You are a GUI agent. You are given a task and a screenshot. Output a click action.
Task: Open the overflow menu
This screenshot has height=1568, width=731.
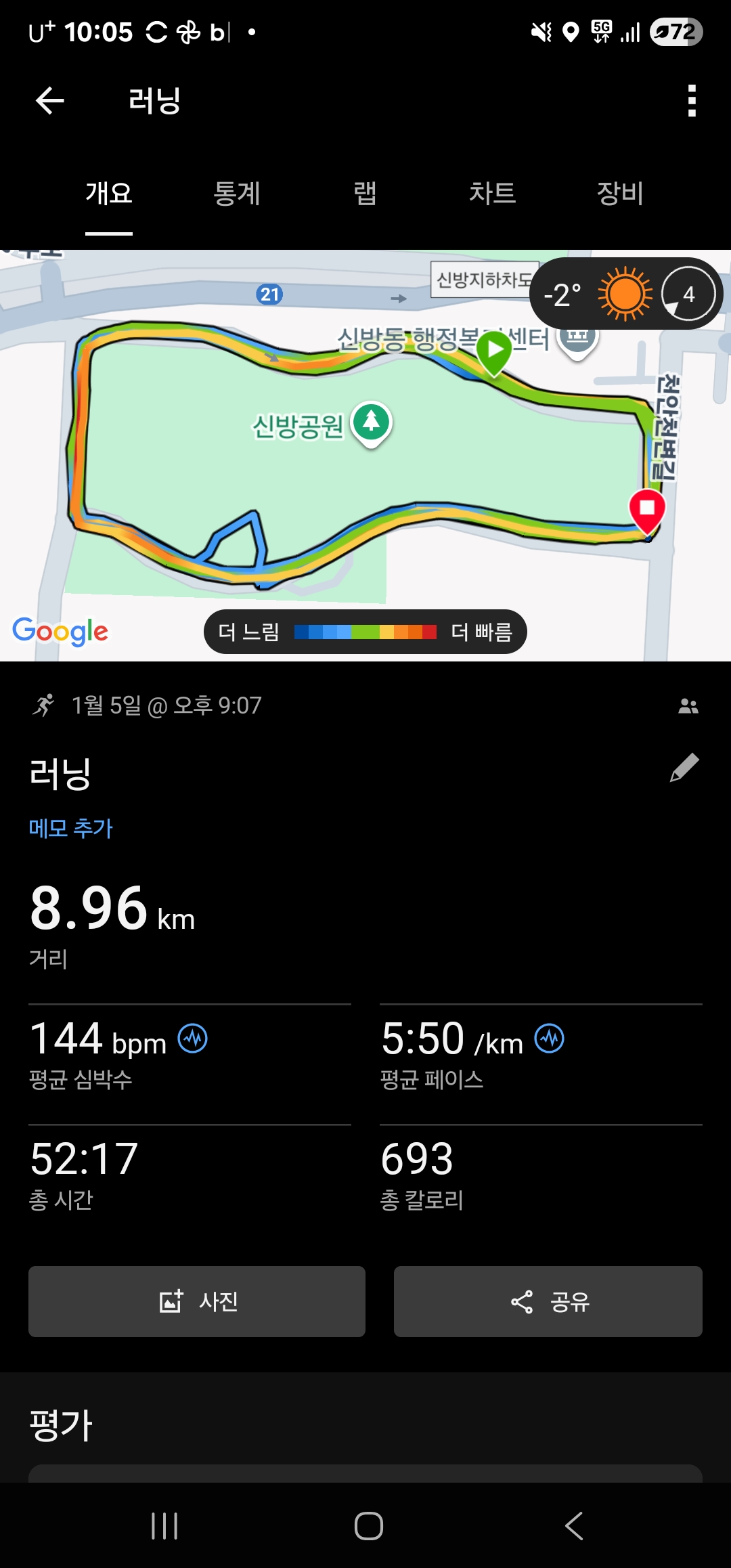[691, 101]
